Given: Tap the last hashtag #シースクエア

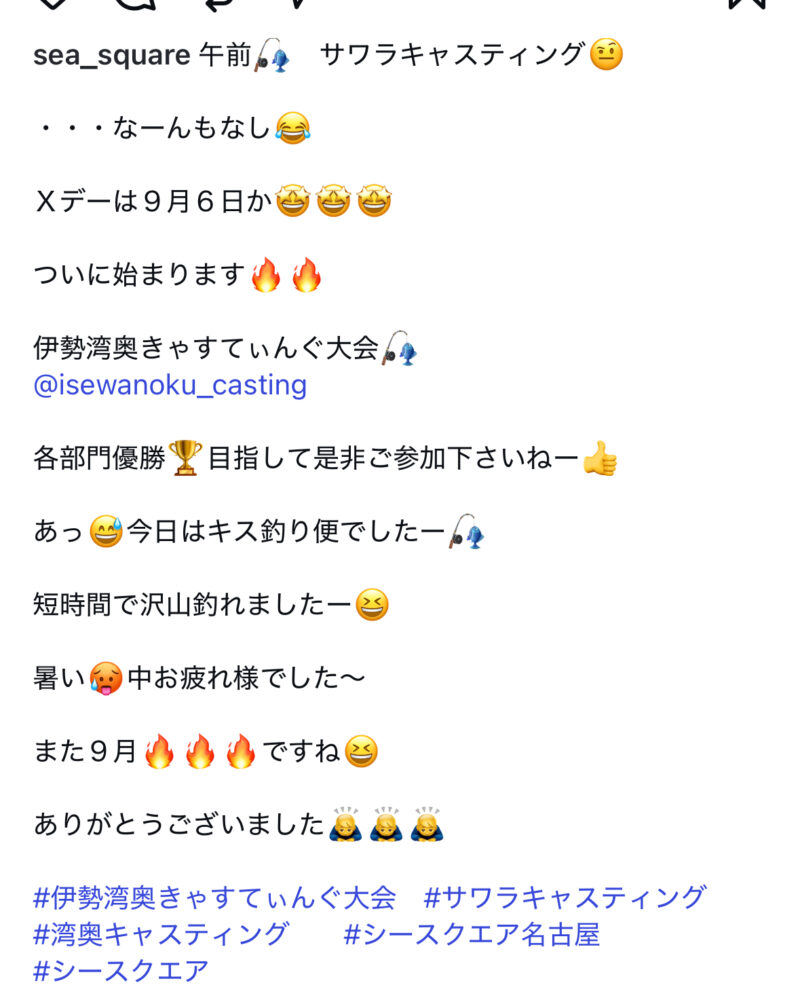Looking at the screenshot, I should point(121,970).
